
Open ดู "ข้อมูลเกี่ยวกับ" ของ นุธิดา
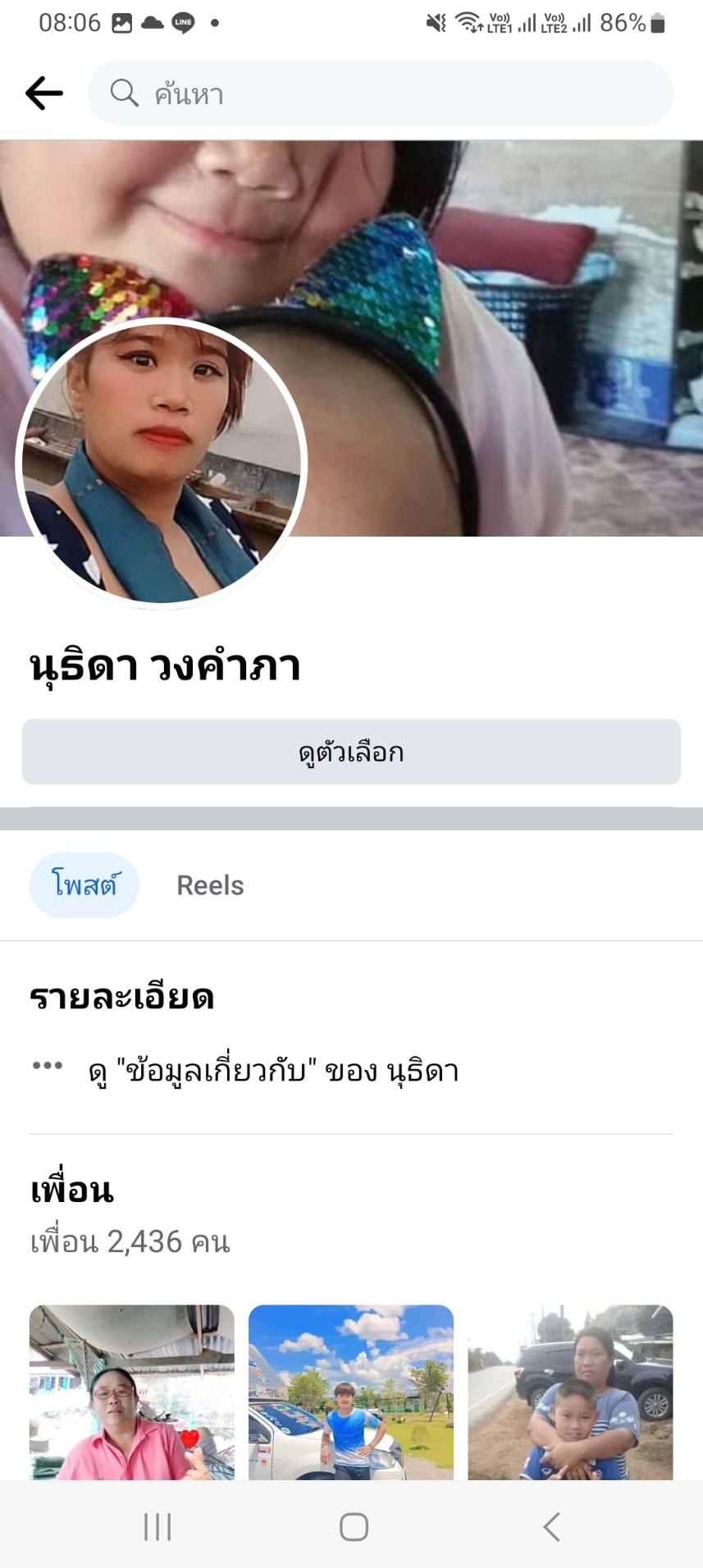pyautogui.click(x=273, y=1071)
